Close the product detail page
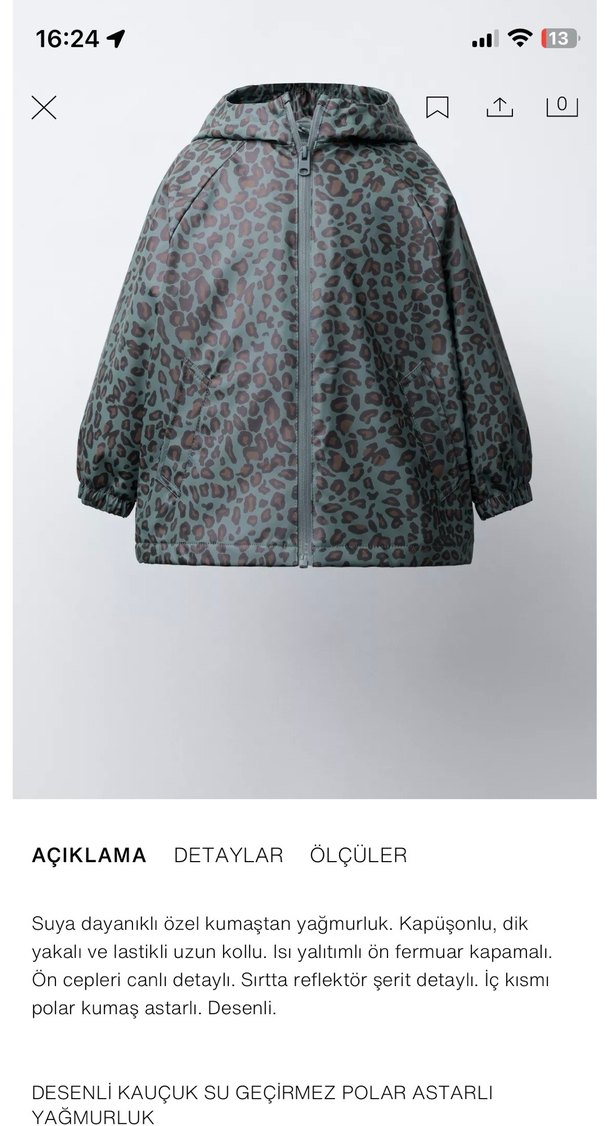This screenshot has width=609, height=1126. pyautogui.click(x=44, y=107)
